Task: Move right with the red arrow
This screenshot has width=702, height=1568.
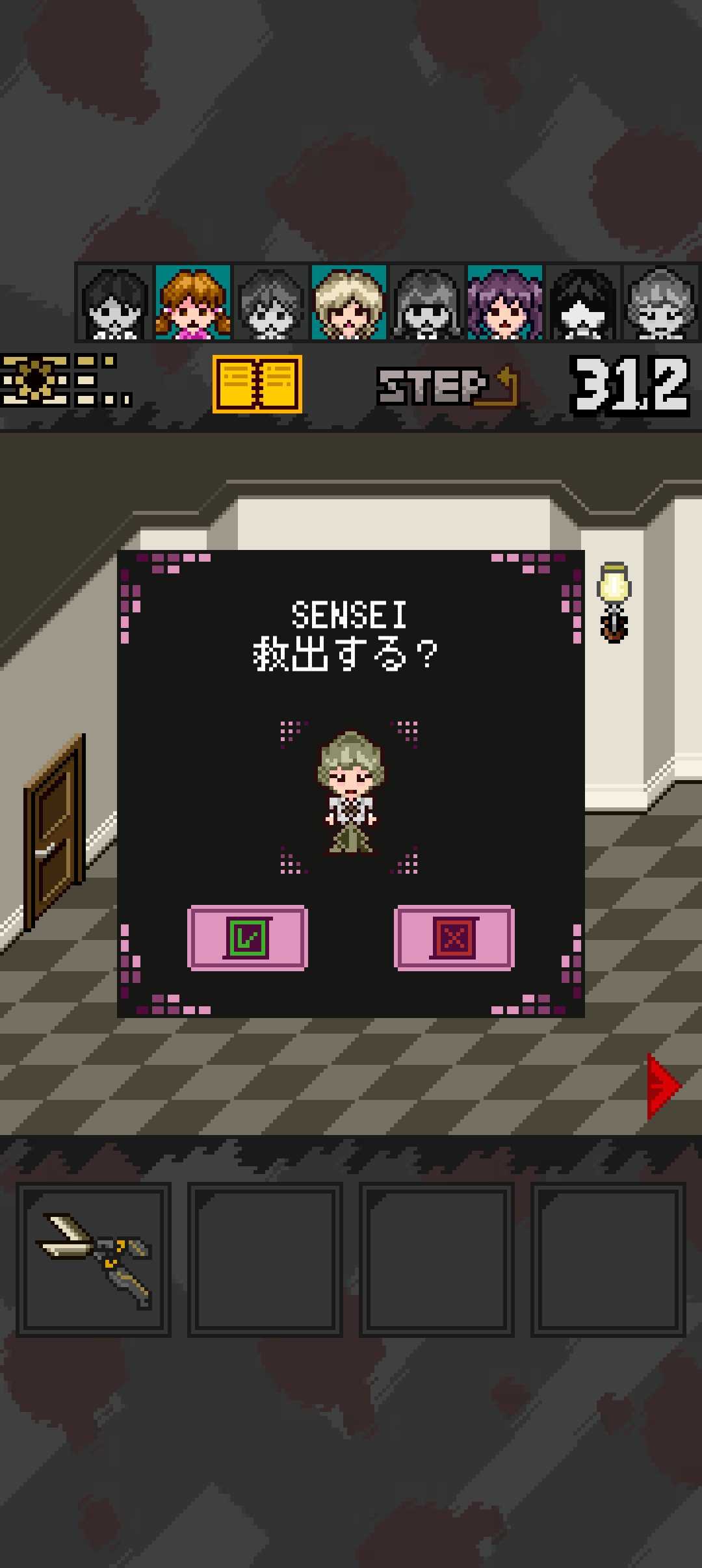Action: [663, 1086]
